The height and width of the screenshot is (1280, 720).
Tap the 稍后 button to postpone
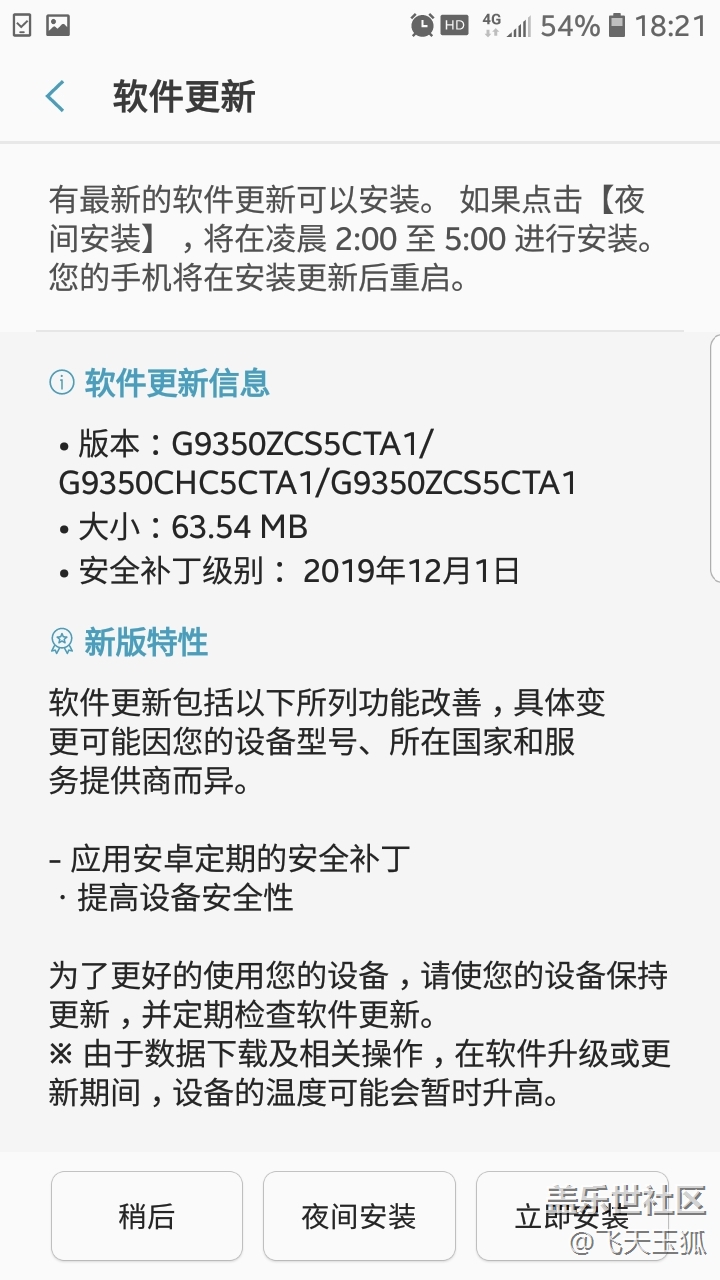click(x=147, y=1216)
